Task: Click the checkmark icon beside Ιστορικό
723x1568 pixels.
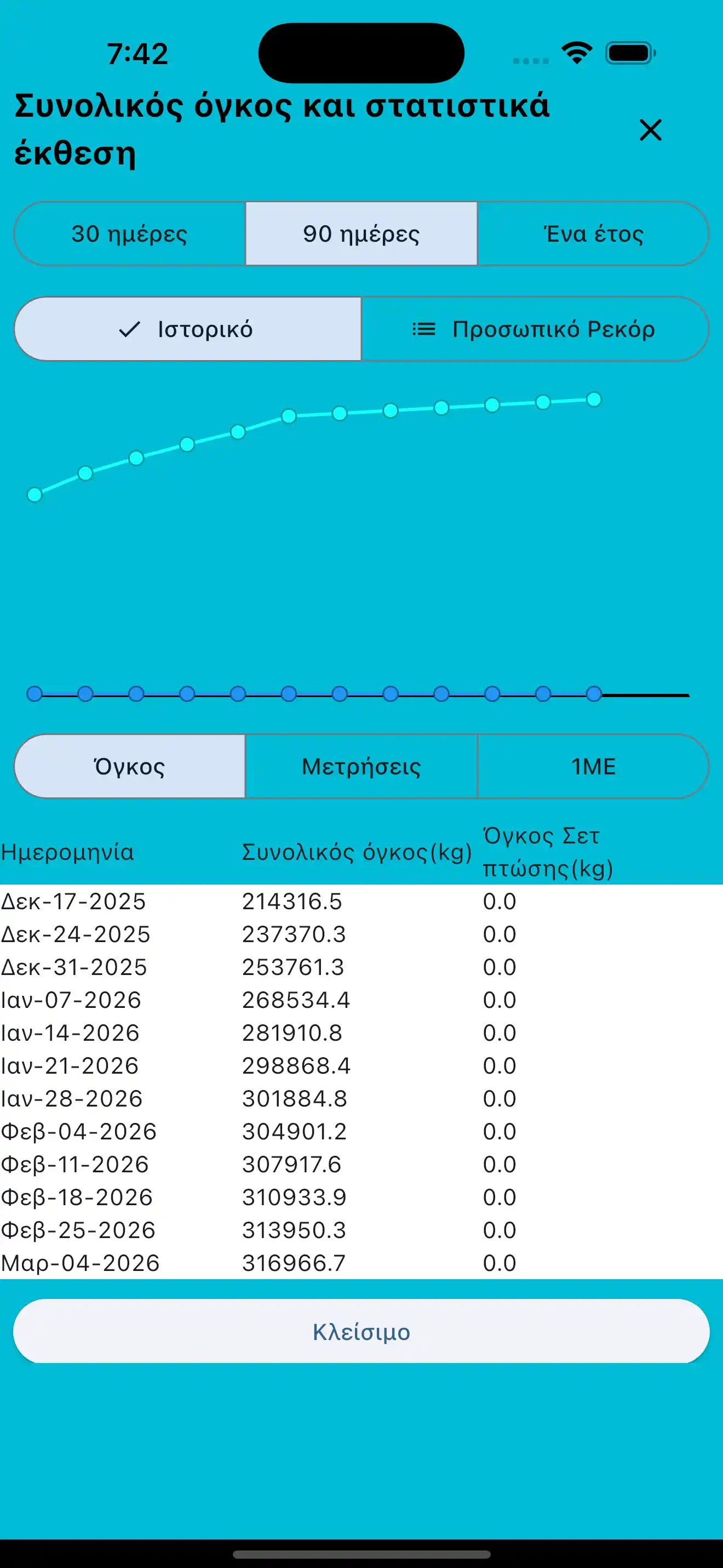Action: click(x=128, y=329)
